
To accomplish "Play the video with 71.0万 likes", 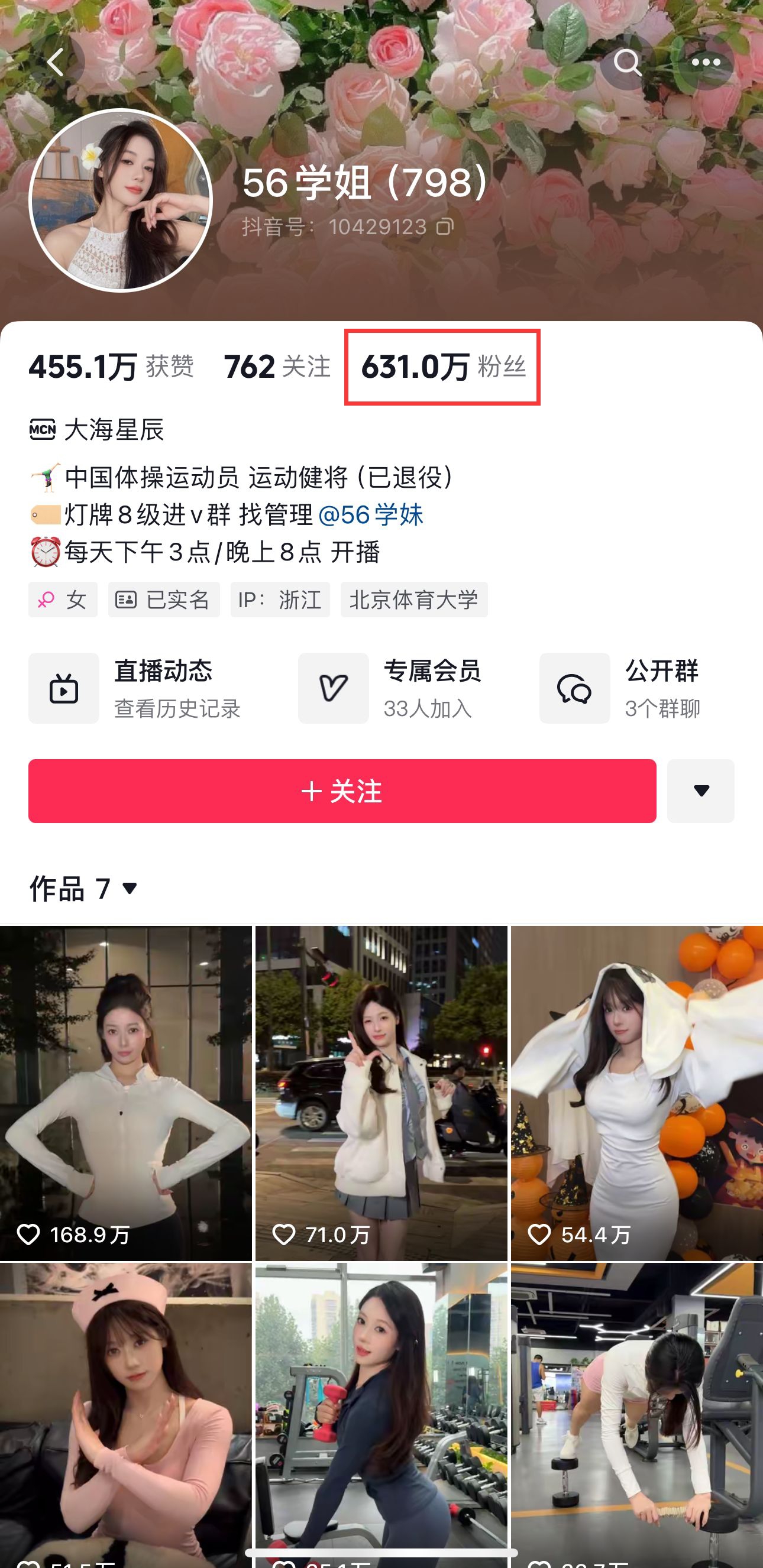I will click(x=381, y=1093).
